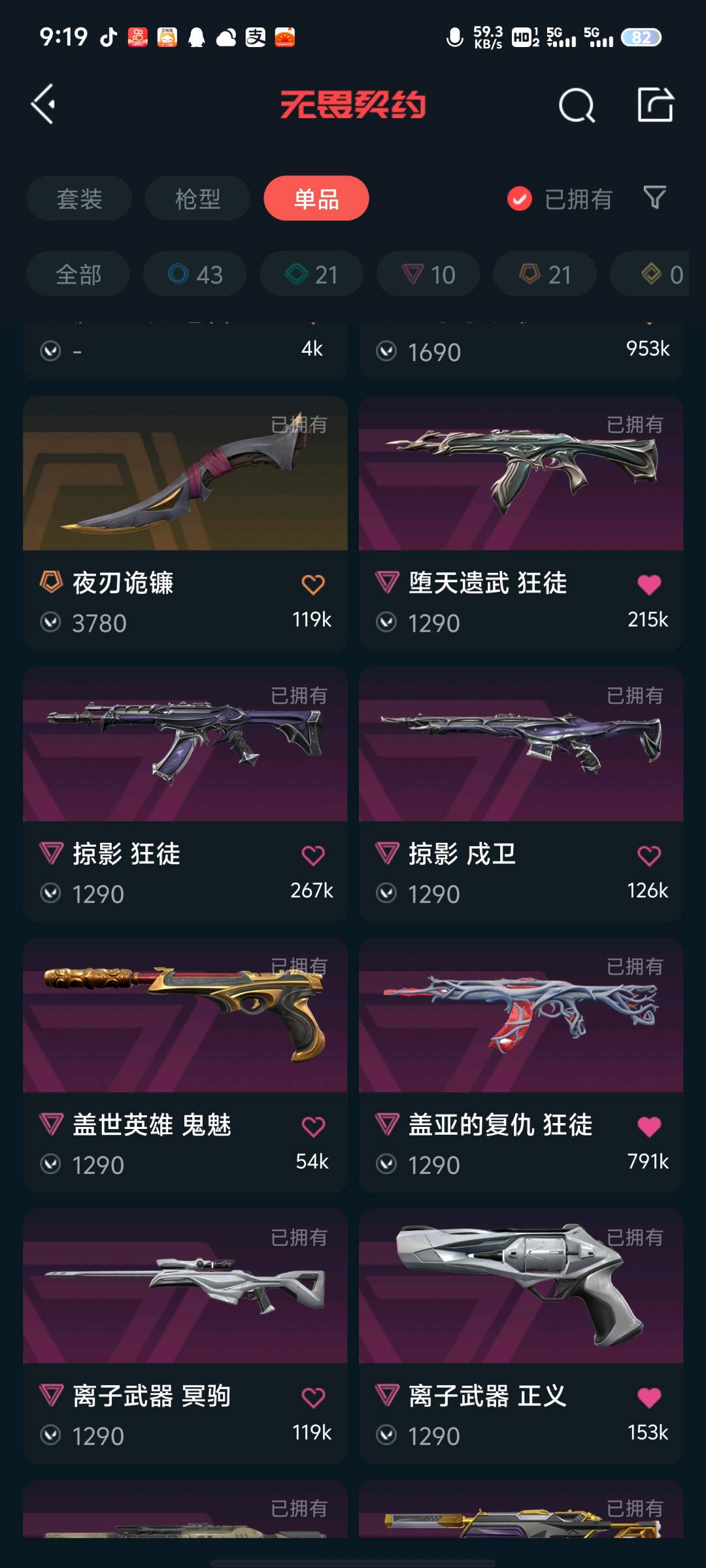Open the 堕天遗武 狂徒 card
This screenshot has width=706, height=1568.
pyautogui.click(x=521, y=523)
